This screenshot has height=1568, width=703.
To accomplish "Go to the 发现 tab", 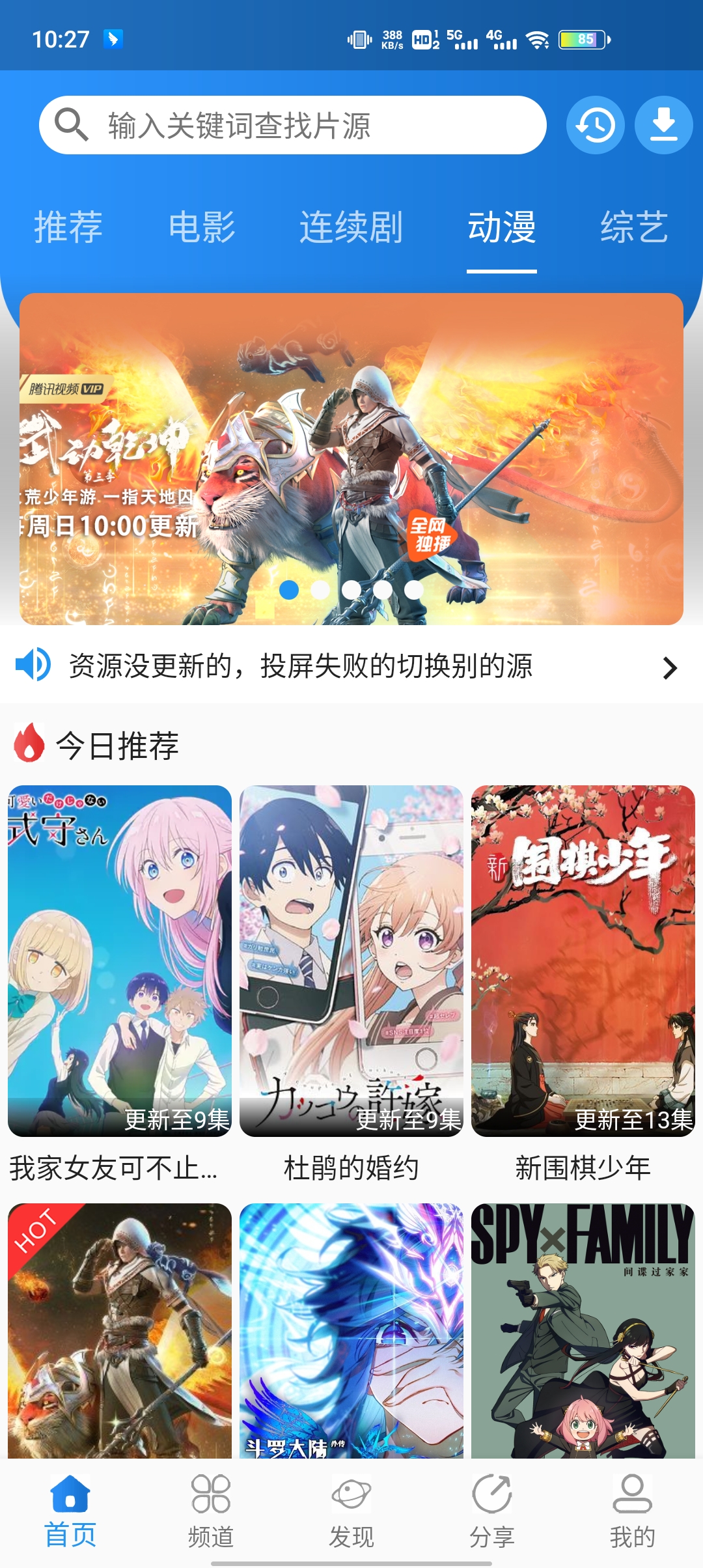I will (351, 1512).
